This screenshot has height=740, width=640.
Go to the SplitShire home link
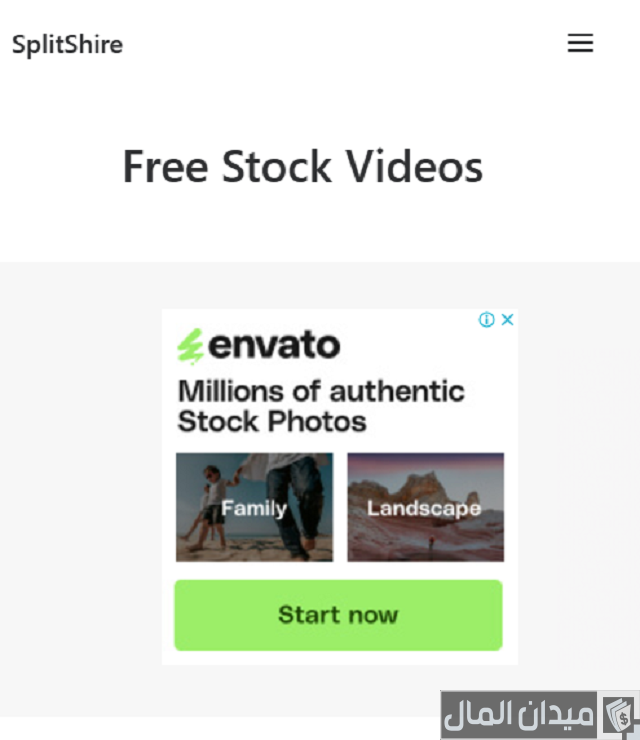pyautogui.click(x=67, y=45)
